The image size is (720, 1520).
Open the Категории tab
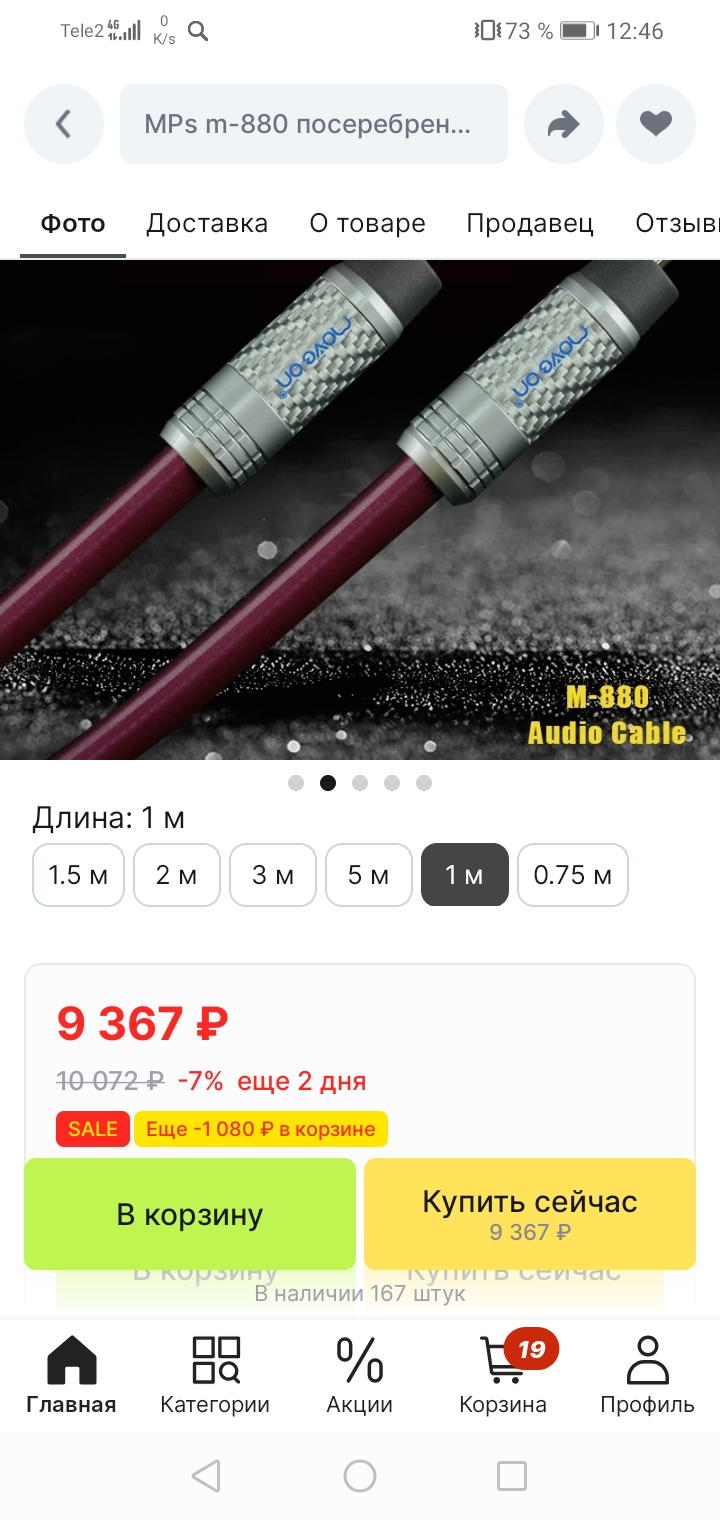point(215,1375)
